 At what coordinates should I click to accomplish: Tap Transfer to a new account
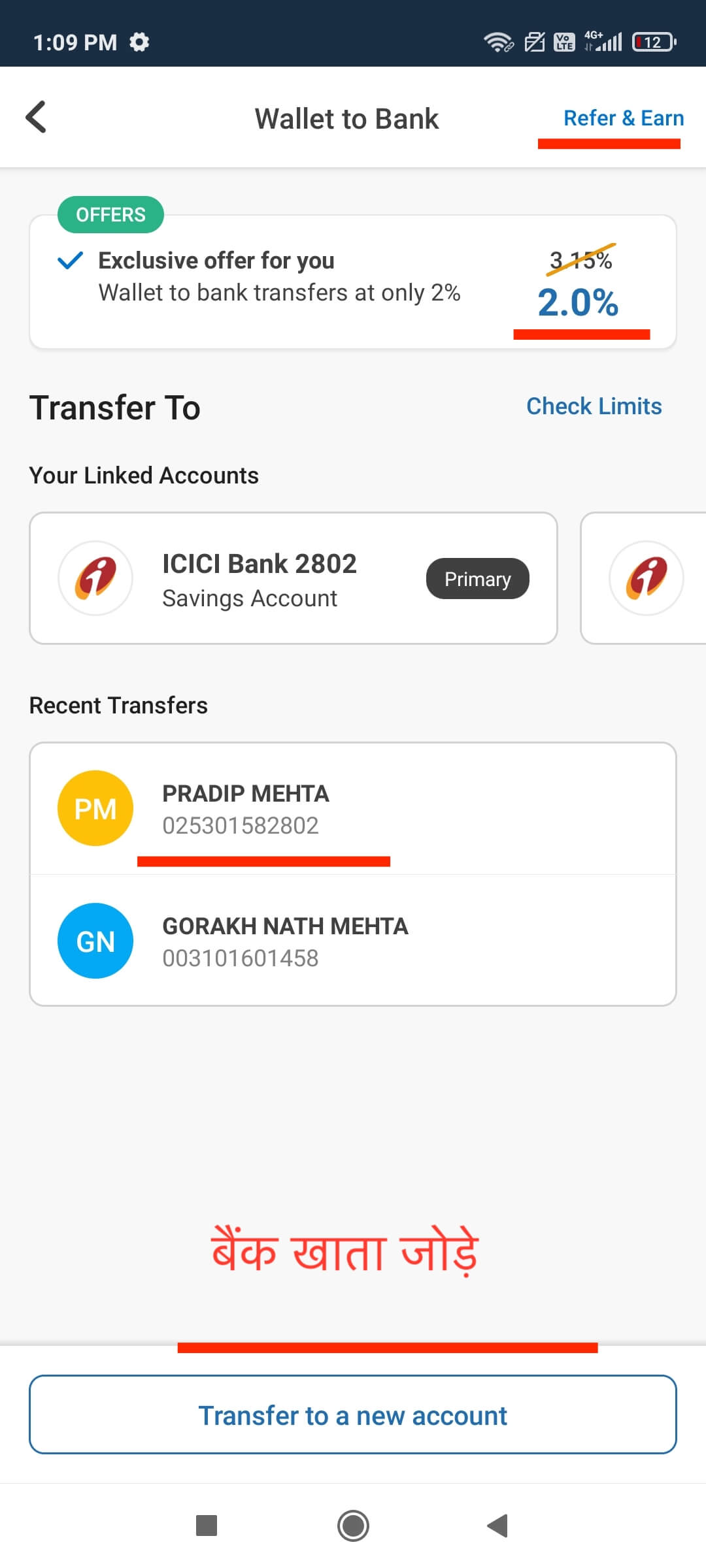(x=353, y=1415)
